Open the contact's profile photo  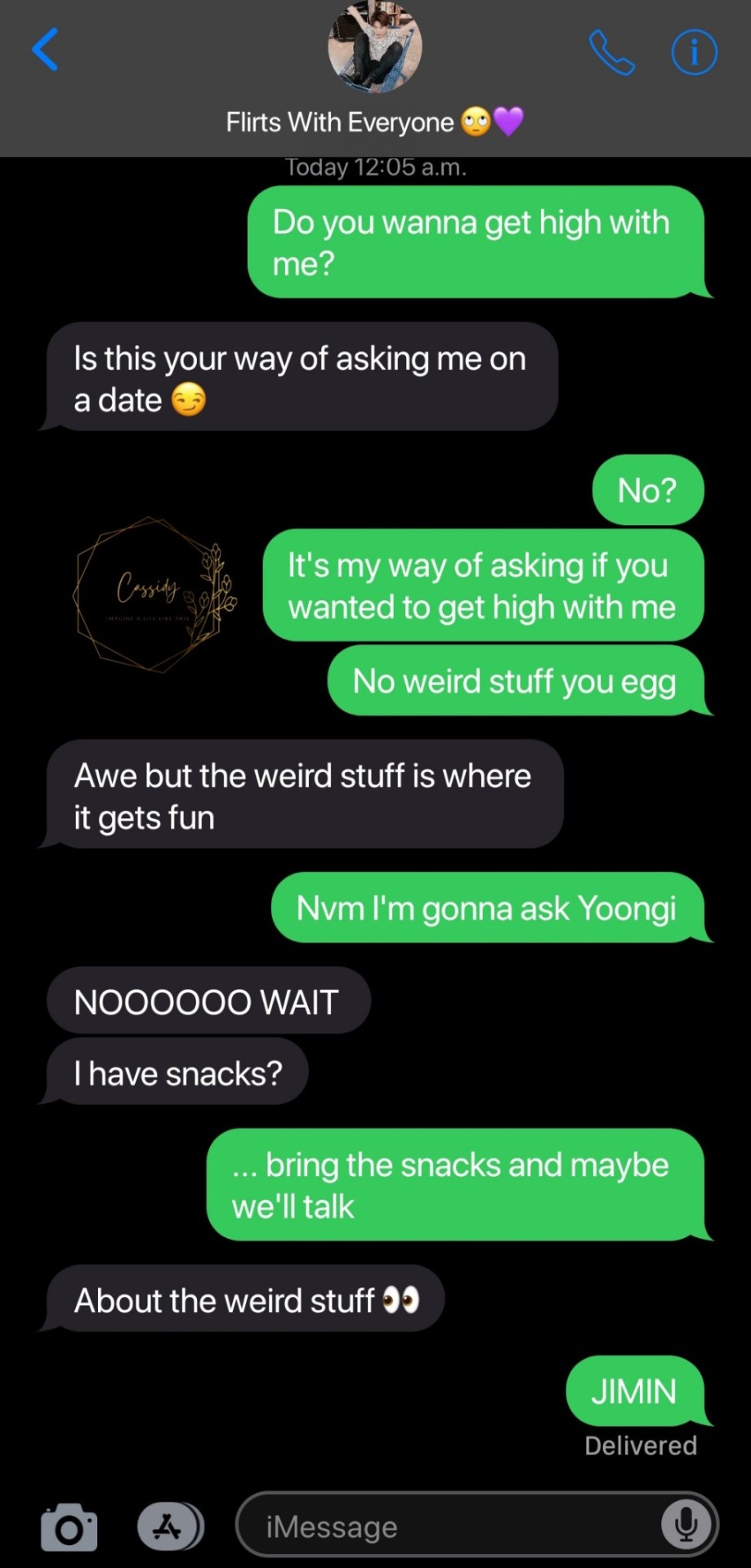375,47
